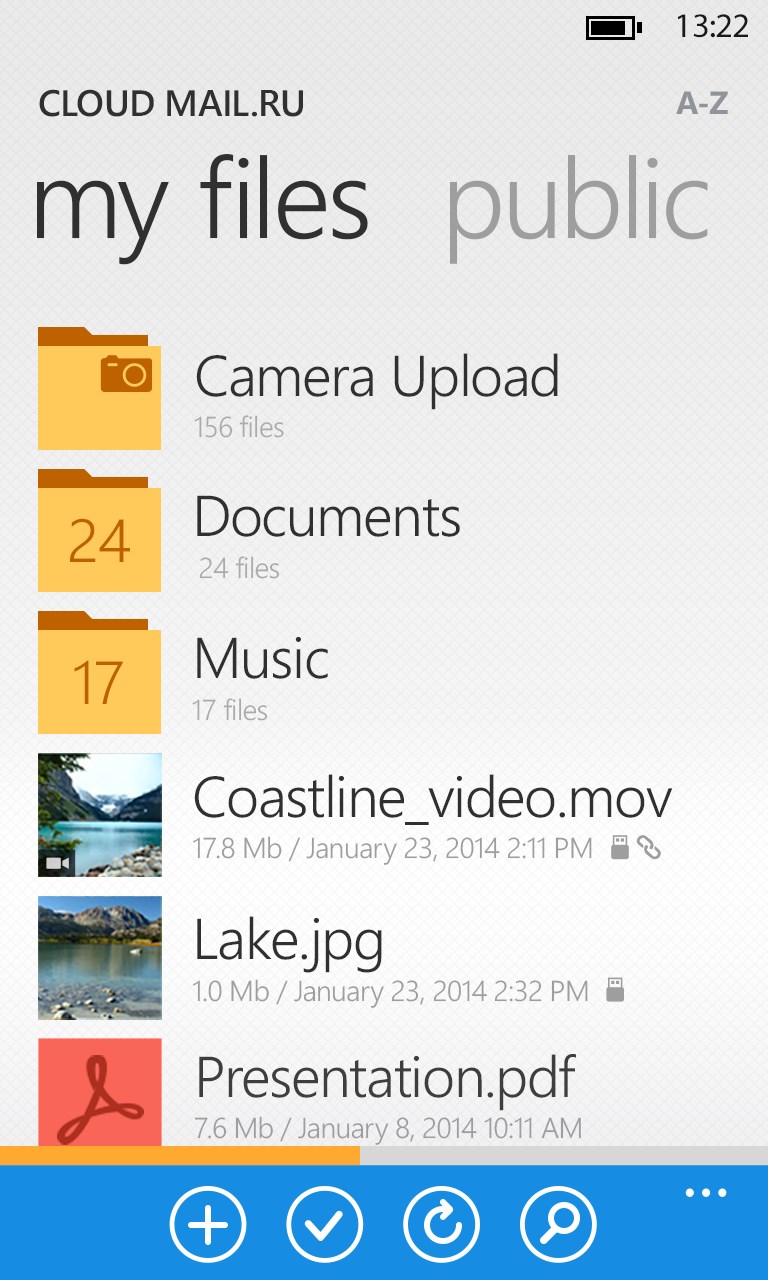Change the A-Z sort order
This screenshot has width=768, height=1280.
click(702, 103)
